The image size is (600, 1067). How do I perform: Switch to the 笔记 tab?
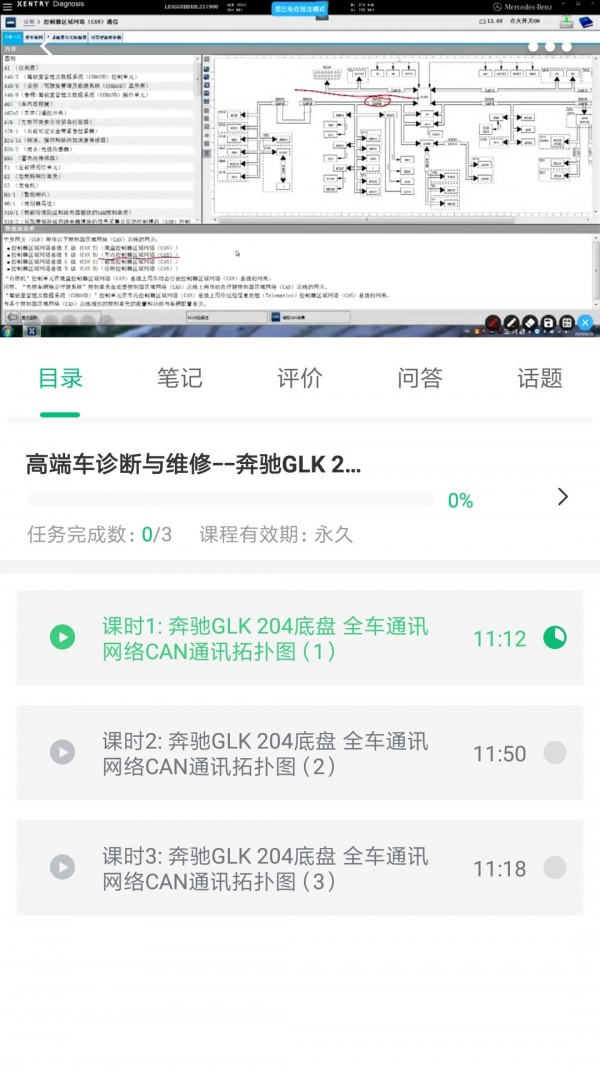[x=180, y=378]
